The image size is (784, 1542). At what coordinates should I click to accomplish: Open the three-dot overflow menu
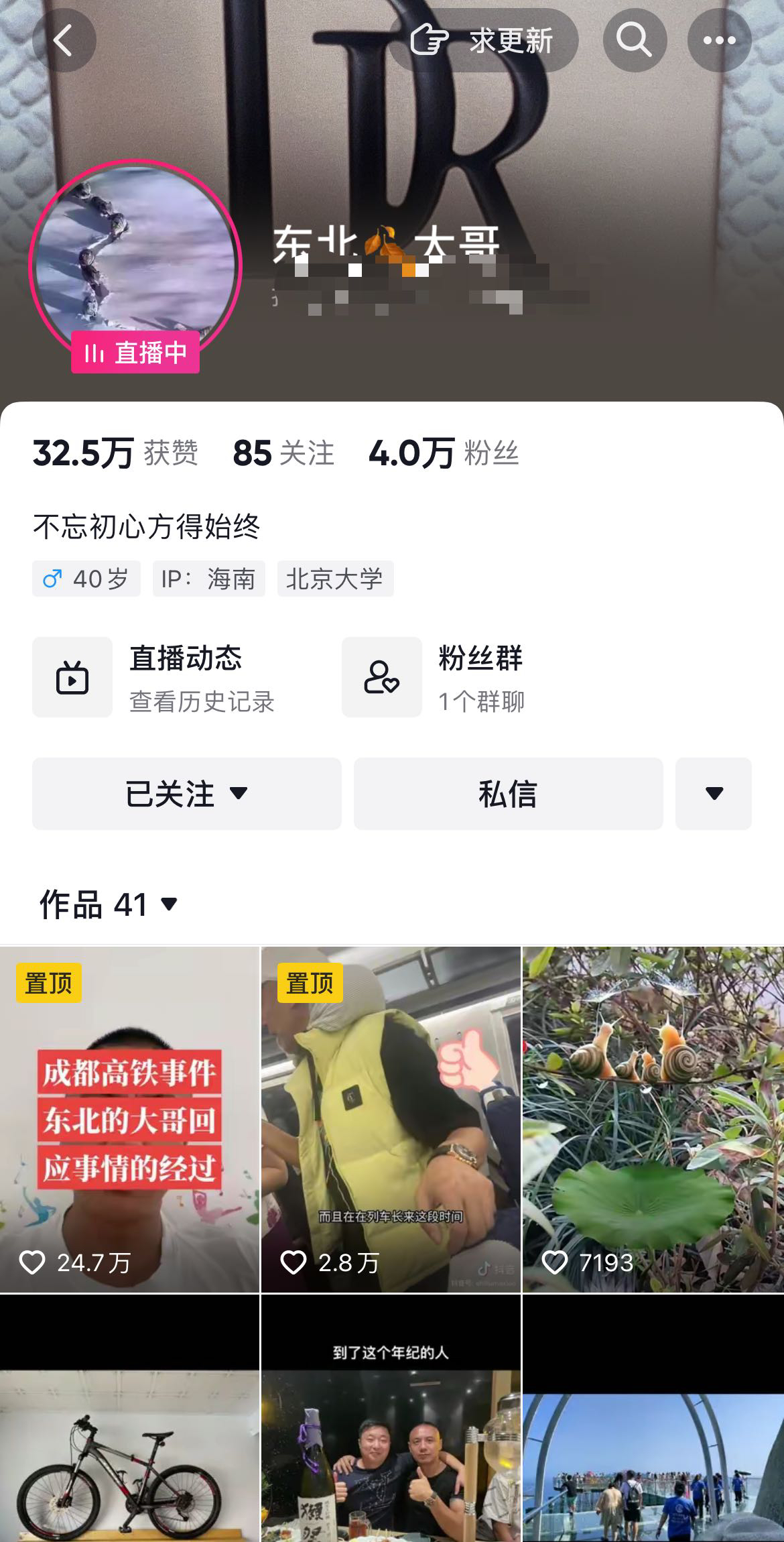pos(719,40)
